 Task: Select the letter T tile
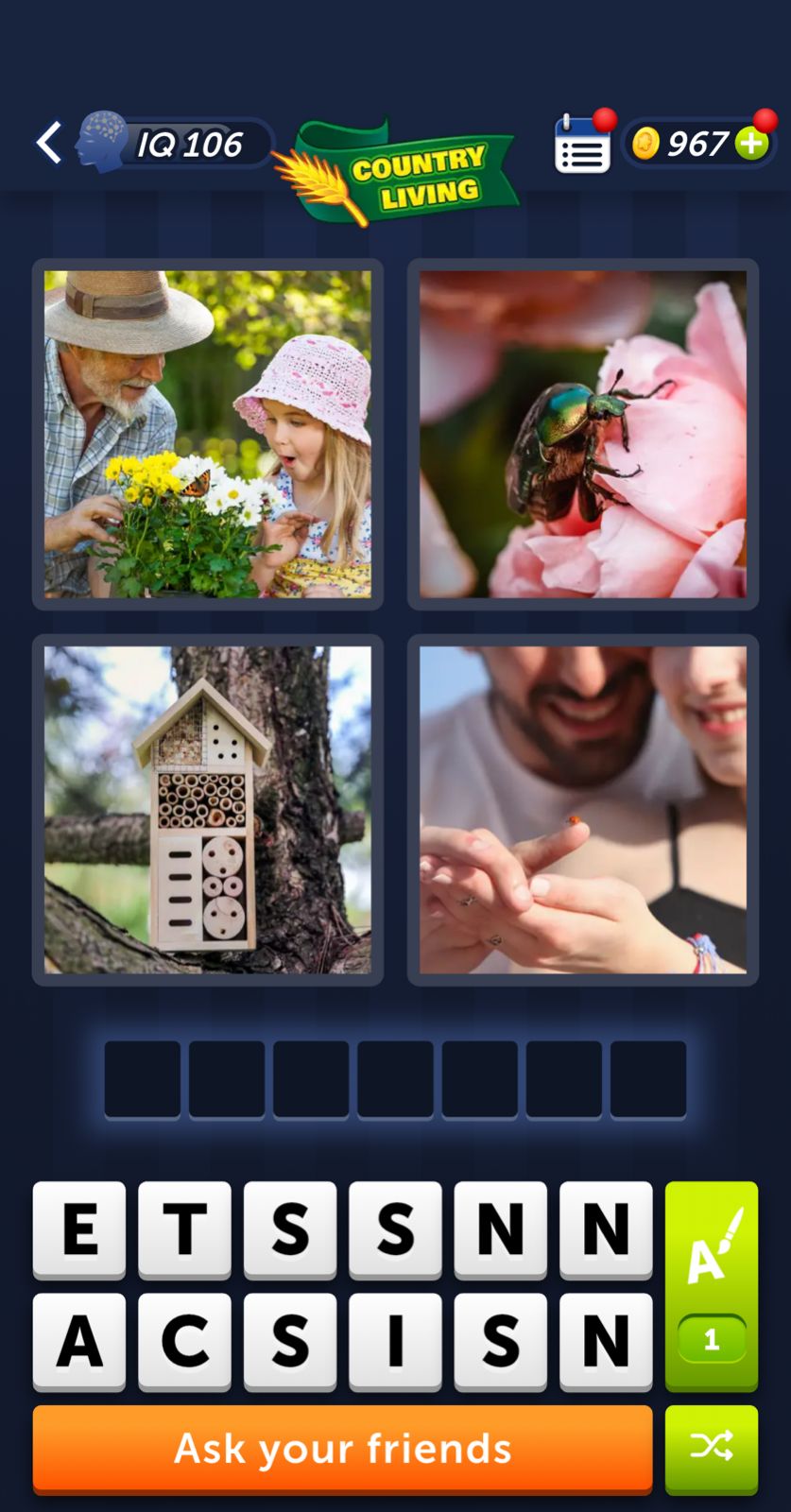click(185, 1228)
